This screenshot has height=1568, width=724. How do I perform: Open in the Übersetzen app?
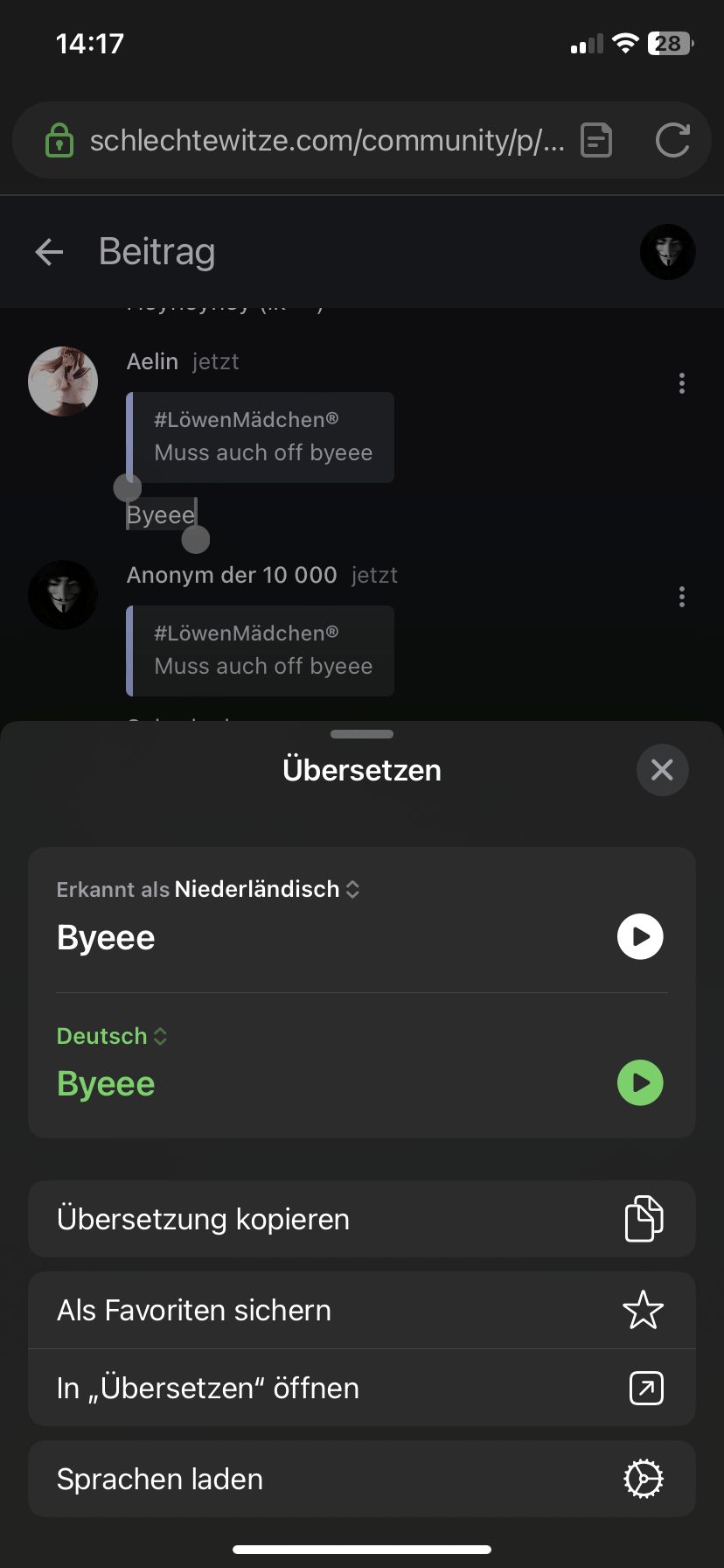click(x=362, y=1388)
